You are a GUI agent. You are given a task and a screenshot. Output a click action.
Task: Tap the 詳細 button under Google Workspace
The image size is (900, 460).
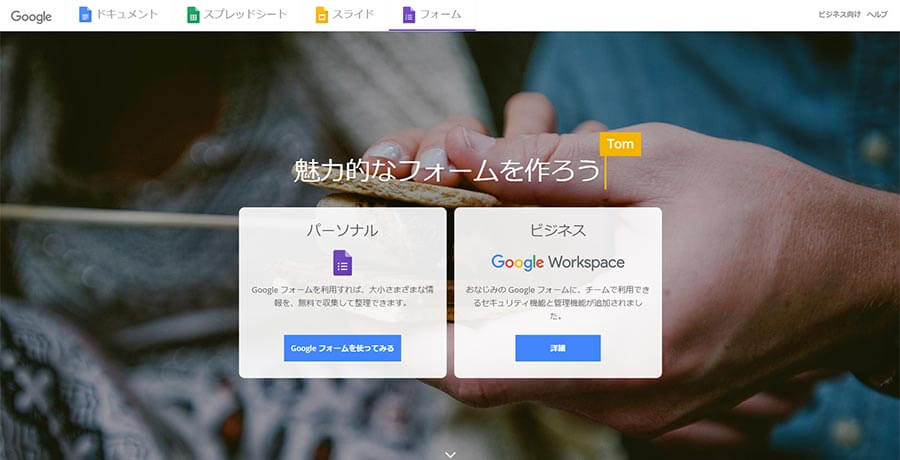(557, 348)
